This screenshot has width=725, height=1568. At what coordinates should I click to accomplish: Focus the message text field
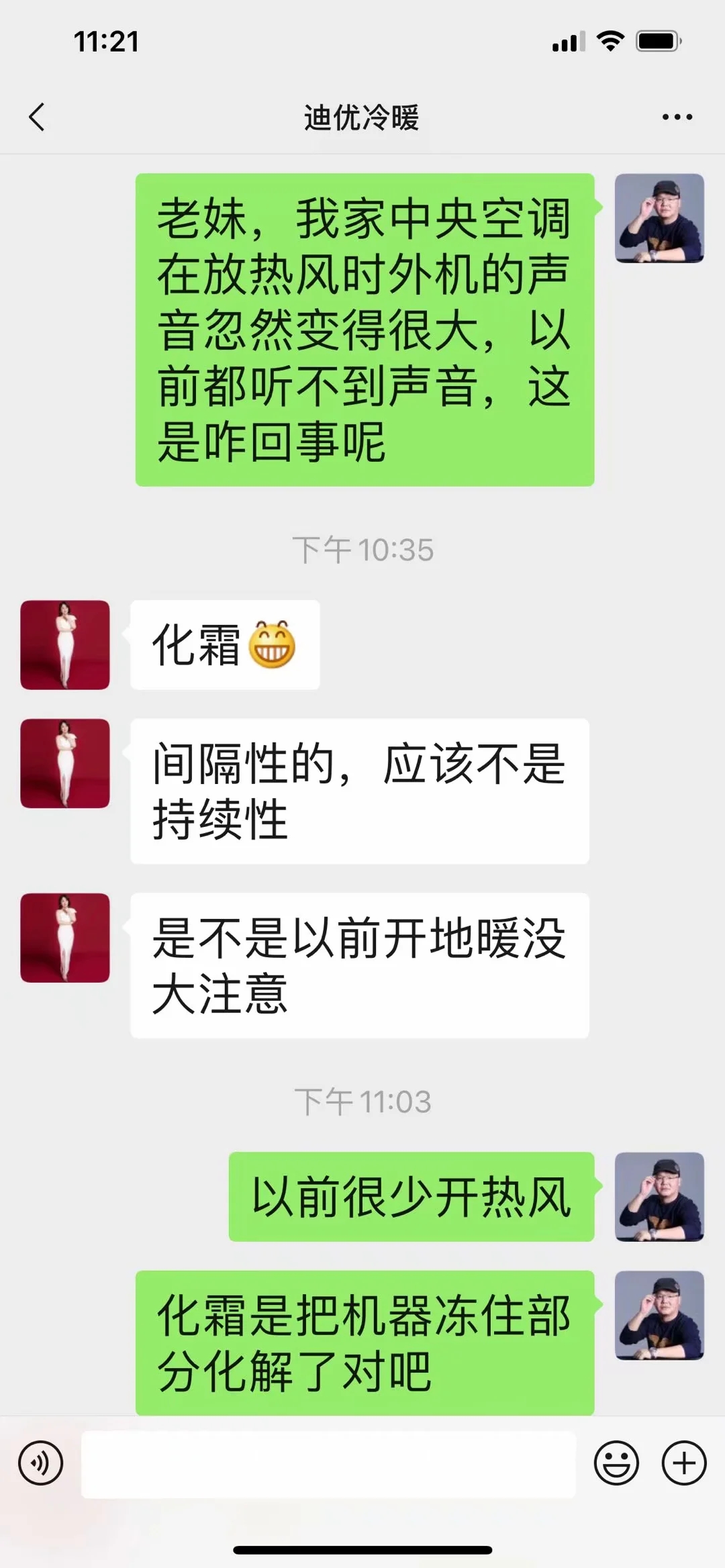pos(329,1464)
